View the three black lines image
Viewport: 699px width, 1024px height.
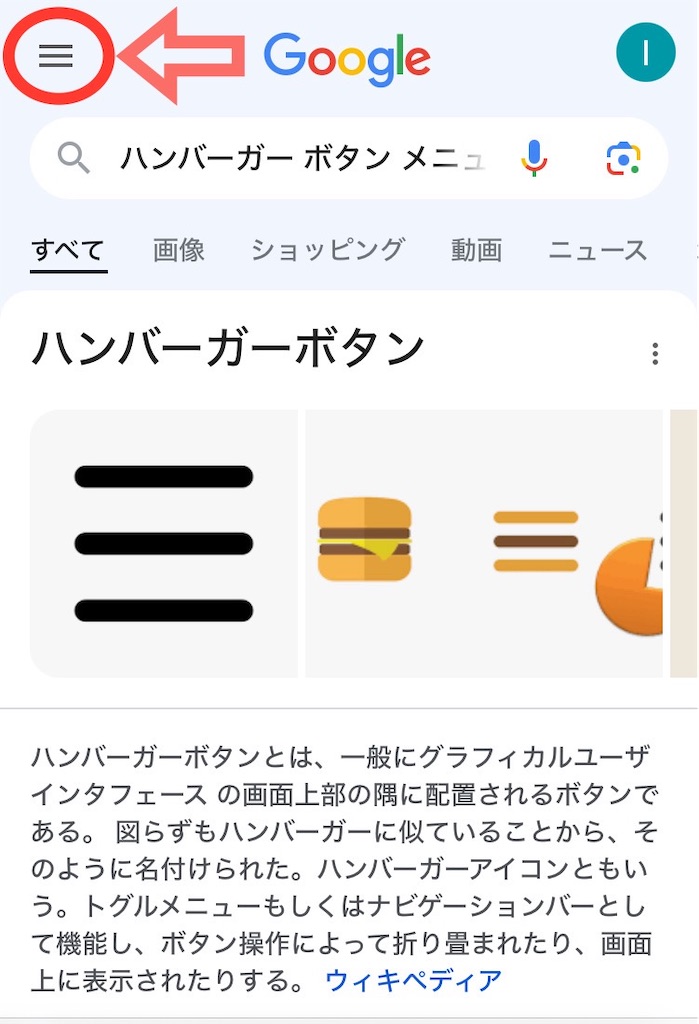coord(164,544)
